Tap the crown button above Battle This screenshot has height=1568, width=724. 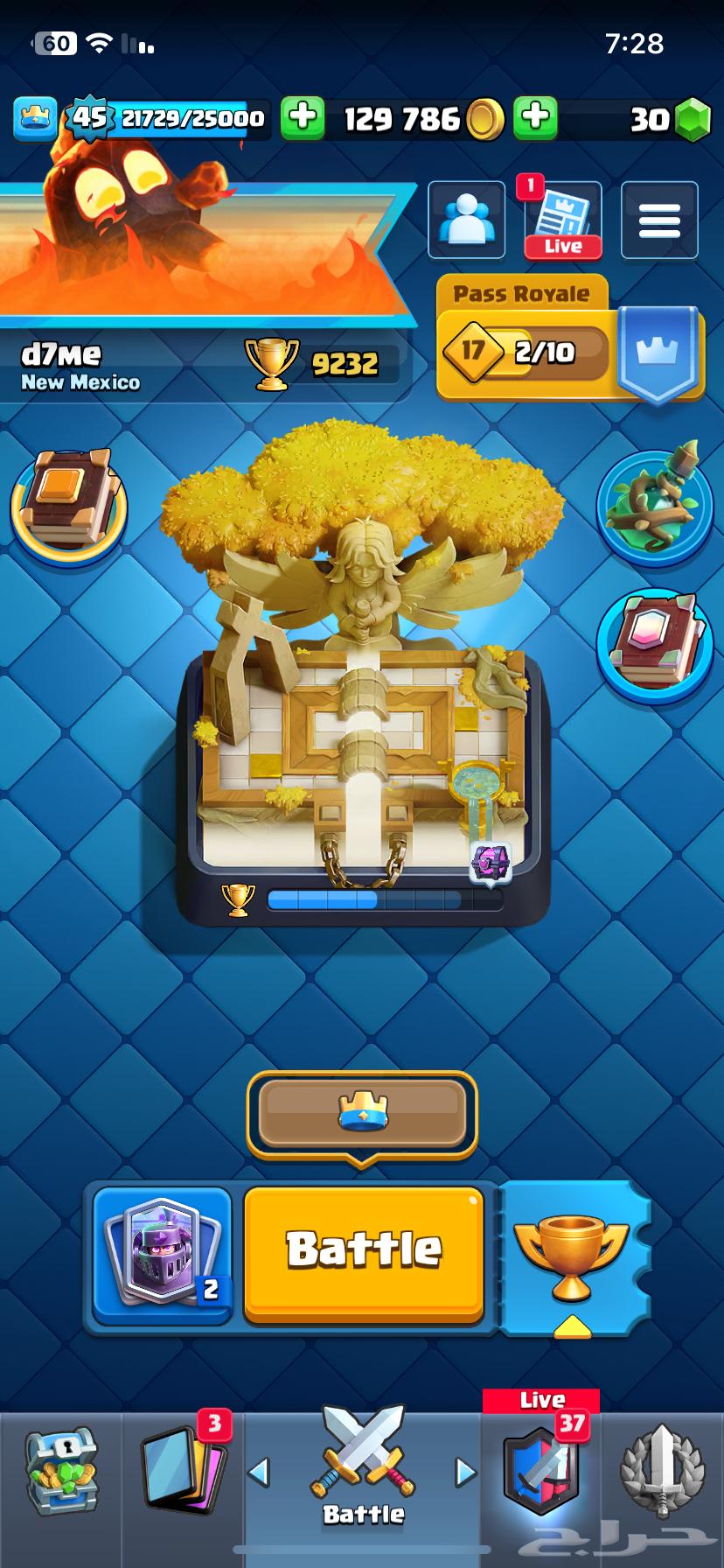point(362,1113)
